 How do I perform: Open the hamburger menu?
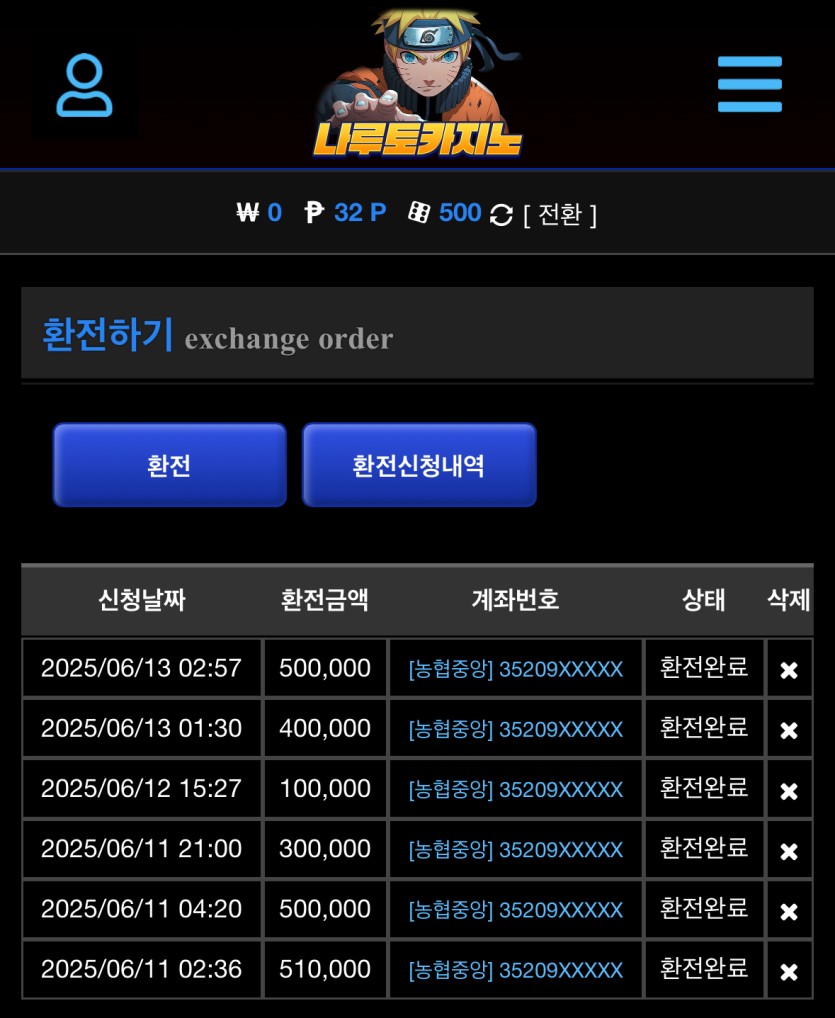click(749, 85)
